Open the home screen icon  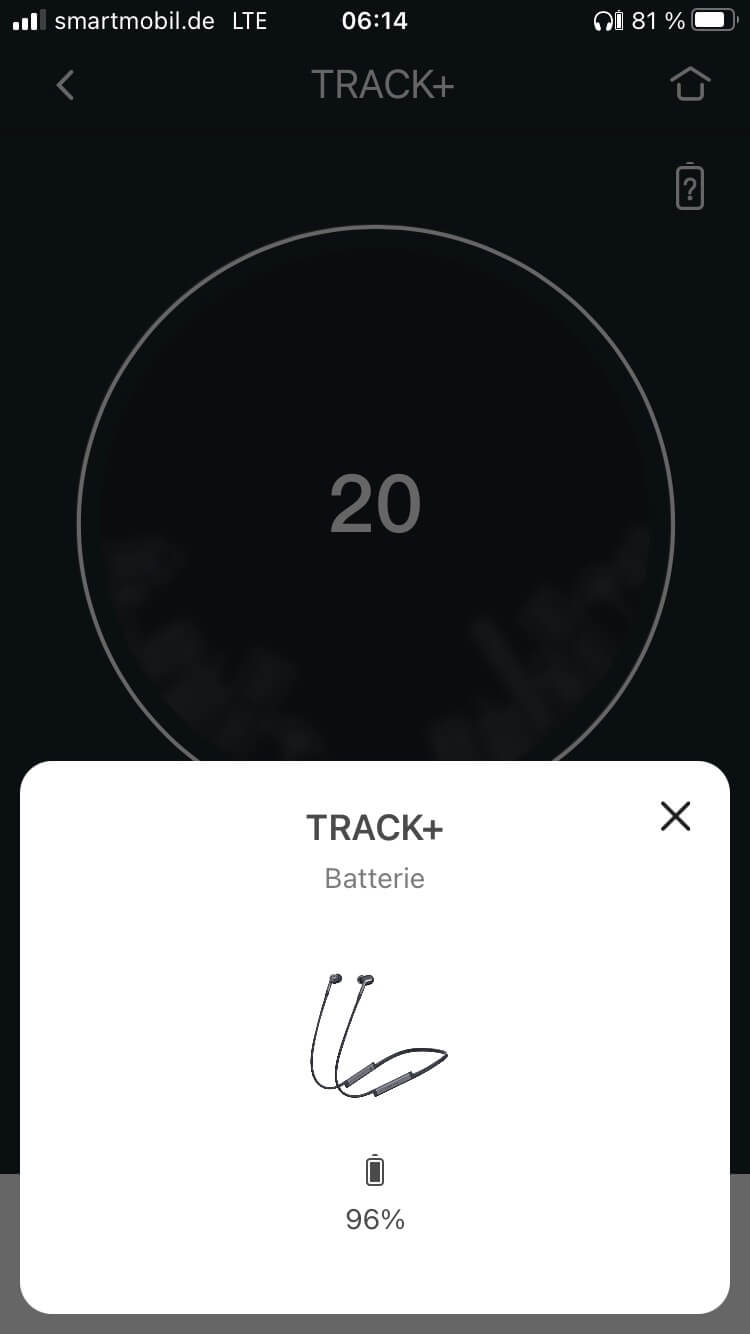[x=690, y=85]
